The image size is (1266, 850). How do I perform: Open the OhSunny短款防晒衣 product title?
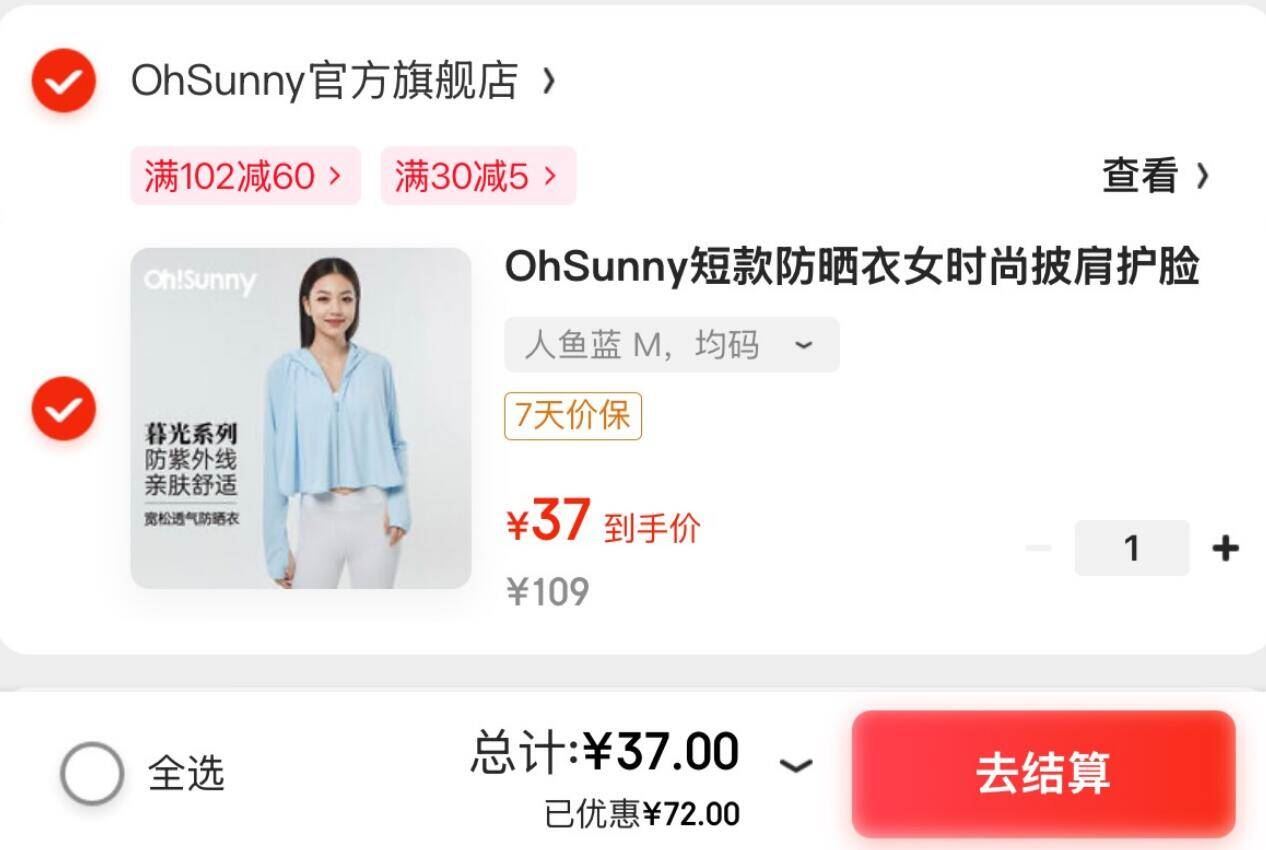click(851, 267)
